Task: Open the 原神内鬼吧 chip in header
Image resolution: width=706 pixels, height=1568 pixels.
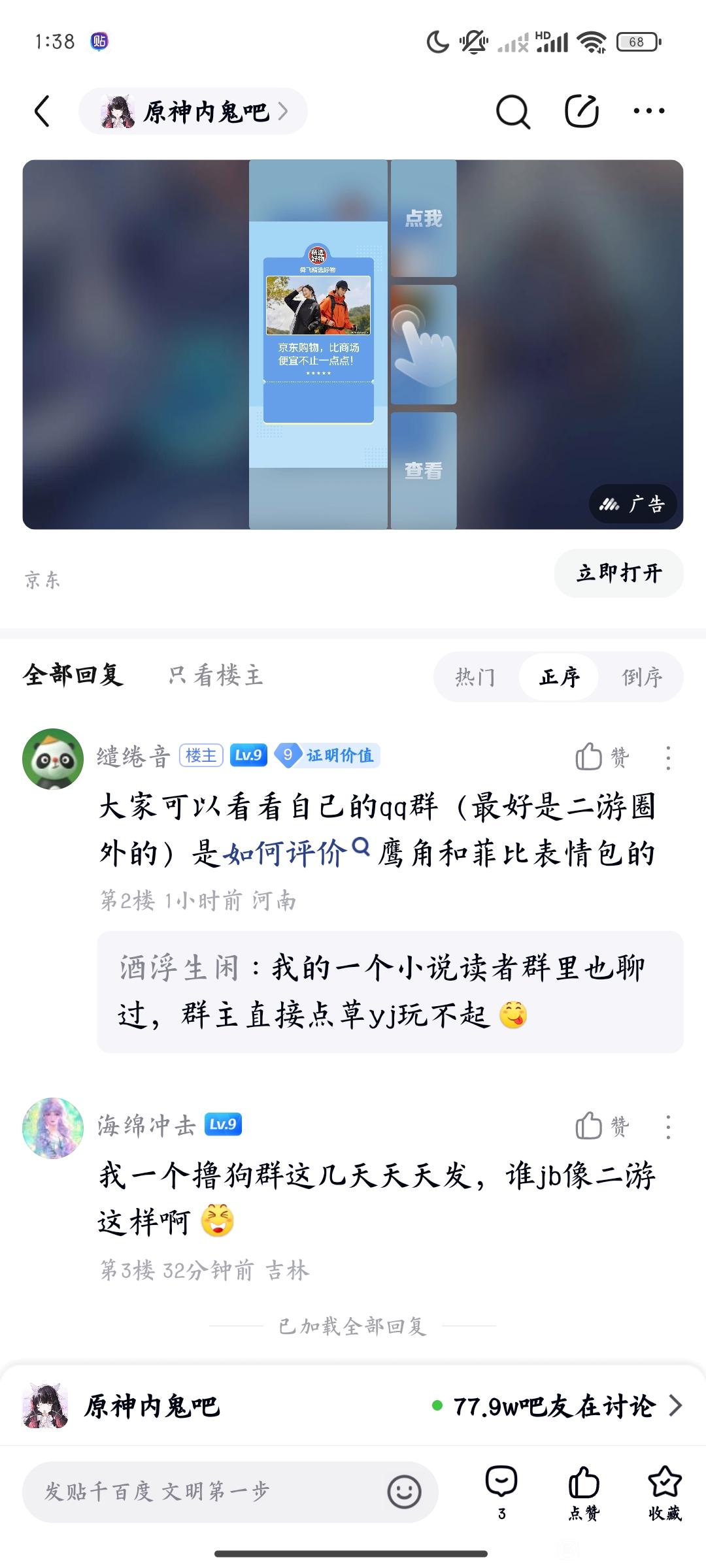Action: click(x=193, y=112)
